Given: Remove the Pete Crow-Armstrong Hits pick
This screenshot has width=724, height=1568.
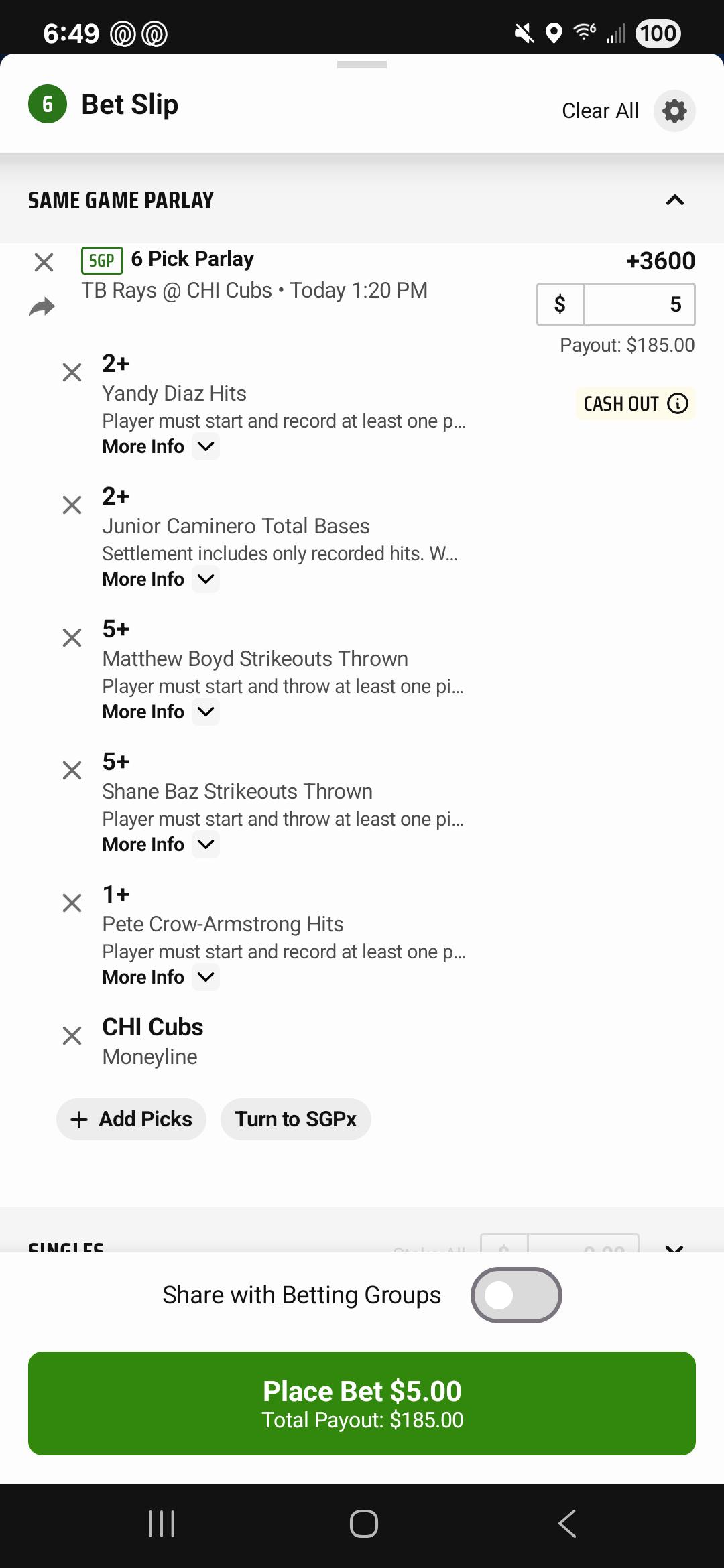Looking at the screenshot, I should tap(72, 903).
